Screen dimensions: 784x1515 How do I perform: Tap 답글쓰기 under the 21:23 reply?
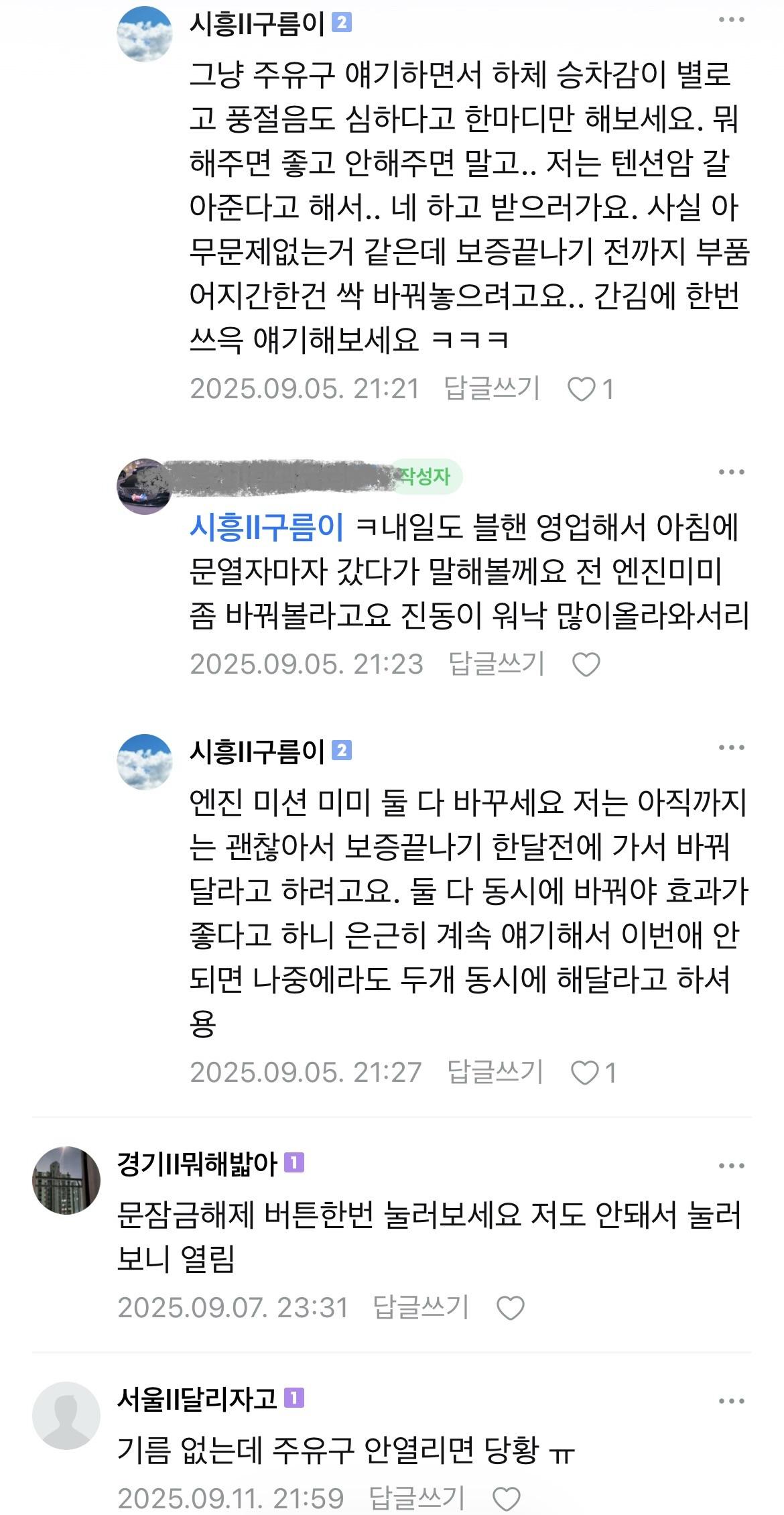(496, 664)
